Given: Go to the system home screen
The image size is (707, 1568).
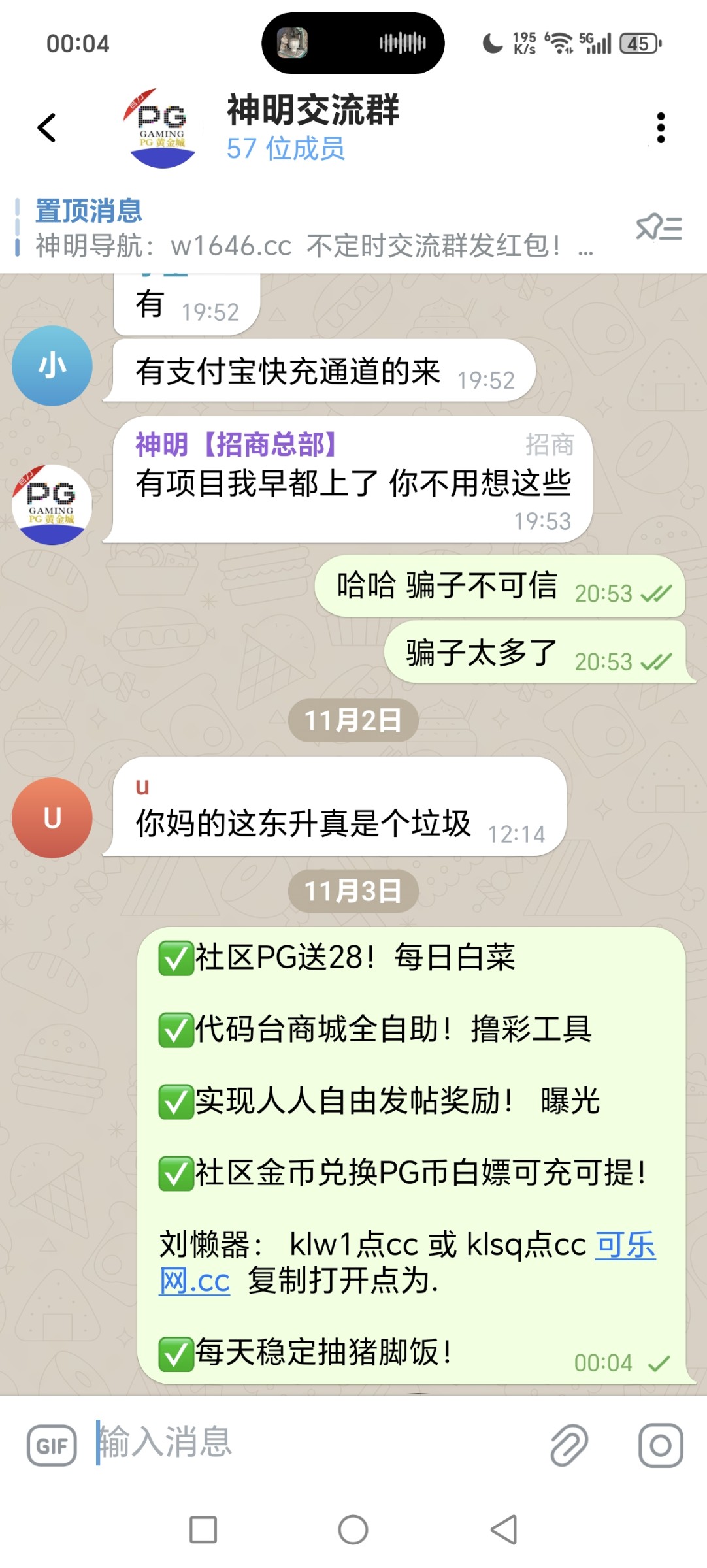Looking at the screenshot, I should pyautogui.click(x=353, y=1529).
